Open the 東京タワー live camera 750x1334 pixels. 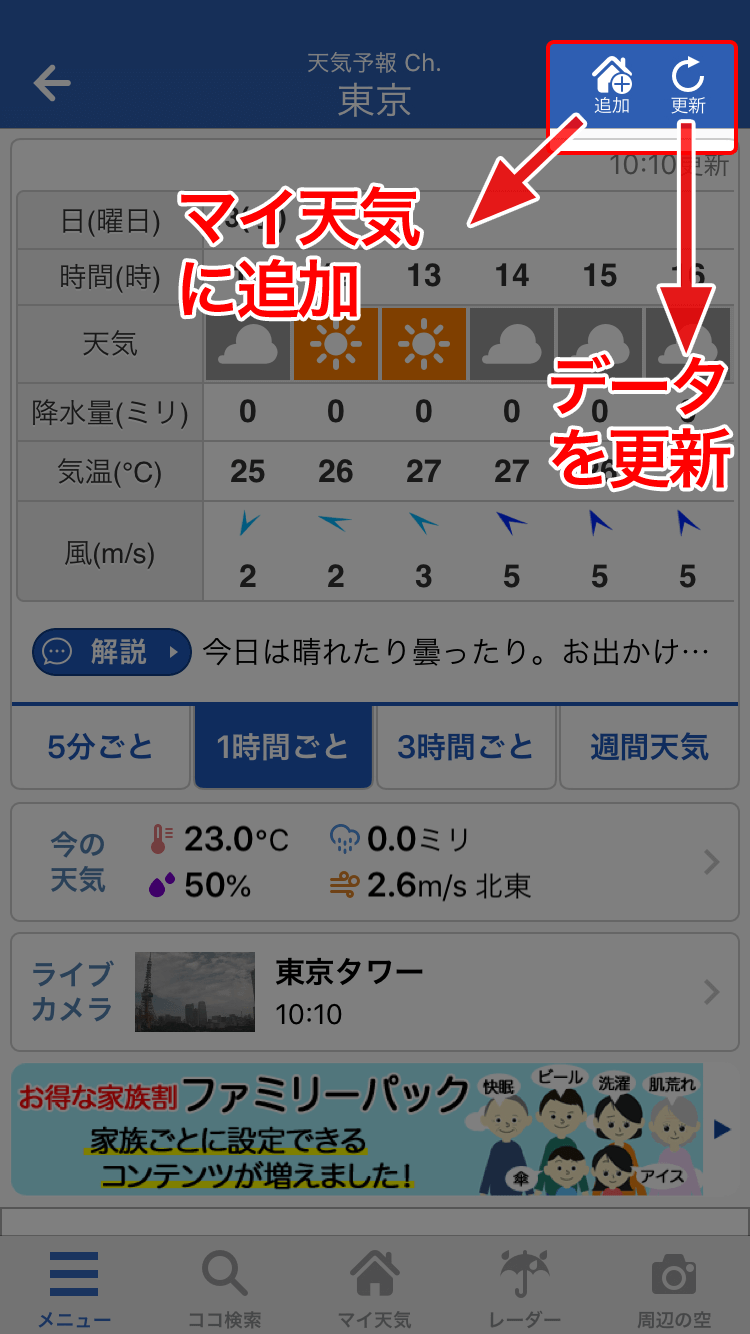(x=375, y=992)
